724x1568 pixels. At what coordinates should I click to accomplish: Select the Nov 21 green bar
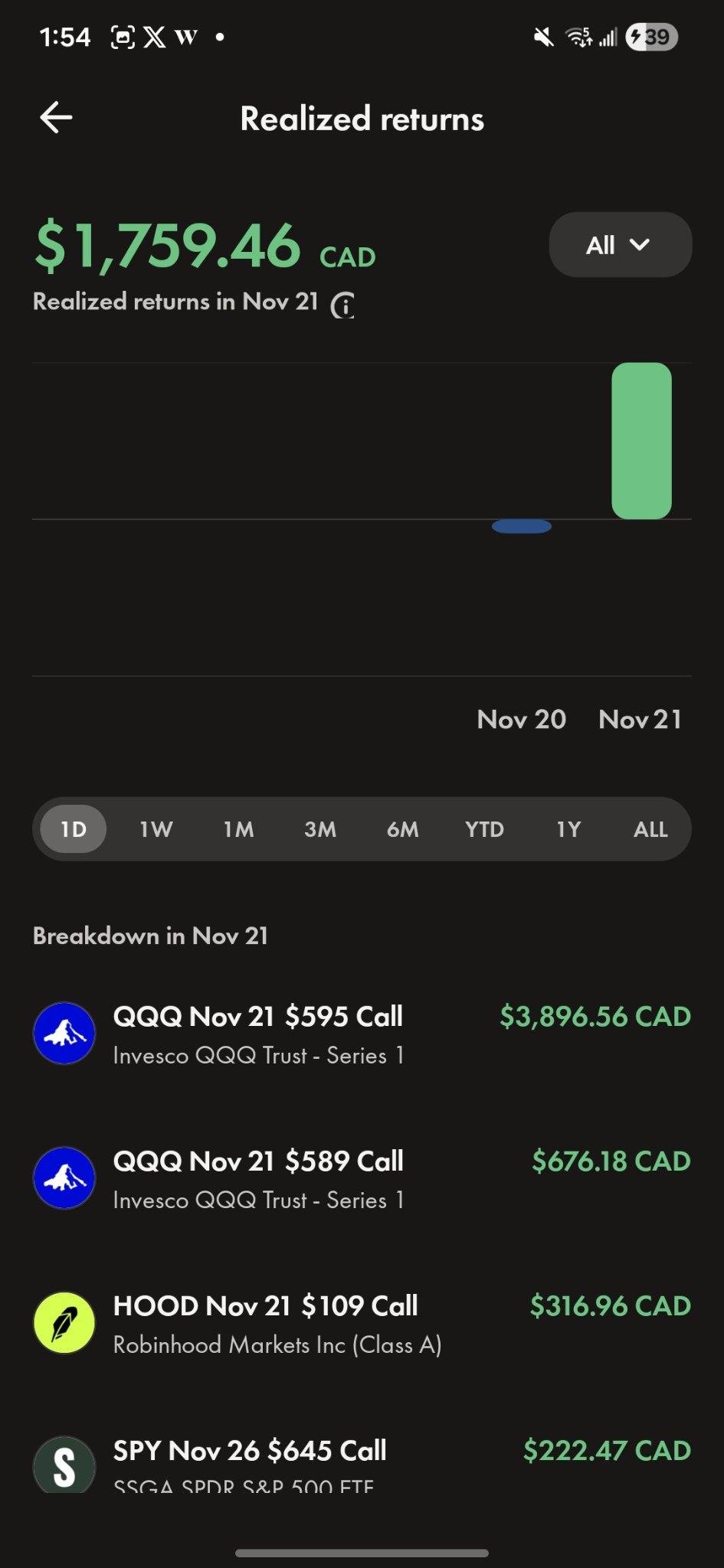(641, 441)
